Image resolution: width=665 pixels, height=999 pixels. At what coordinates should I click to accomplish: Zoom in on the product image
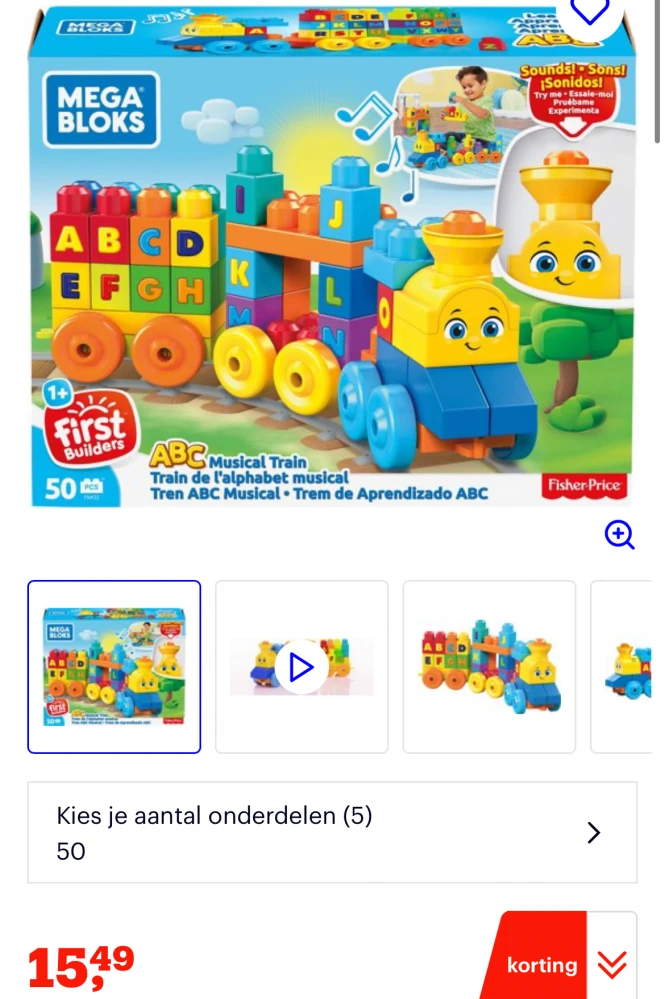[619, 535]
